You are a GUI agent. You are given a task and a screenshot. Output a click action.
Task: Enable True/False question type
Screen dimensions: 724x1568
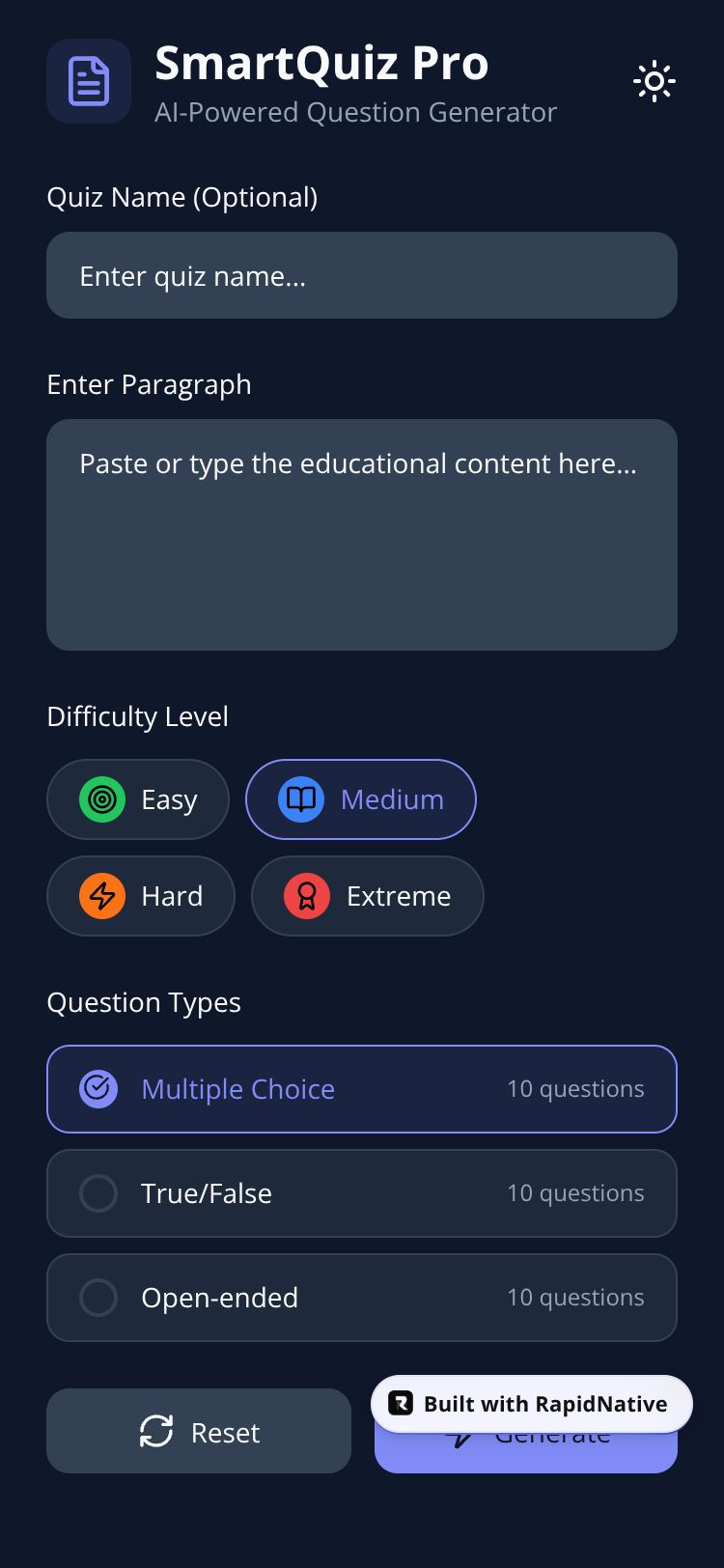tap(361, 1193)
